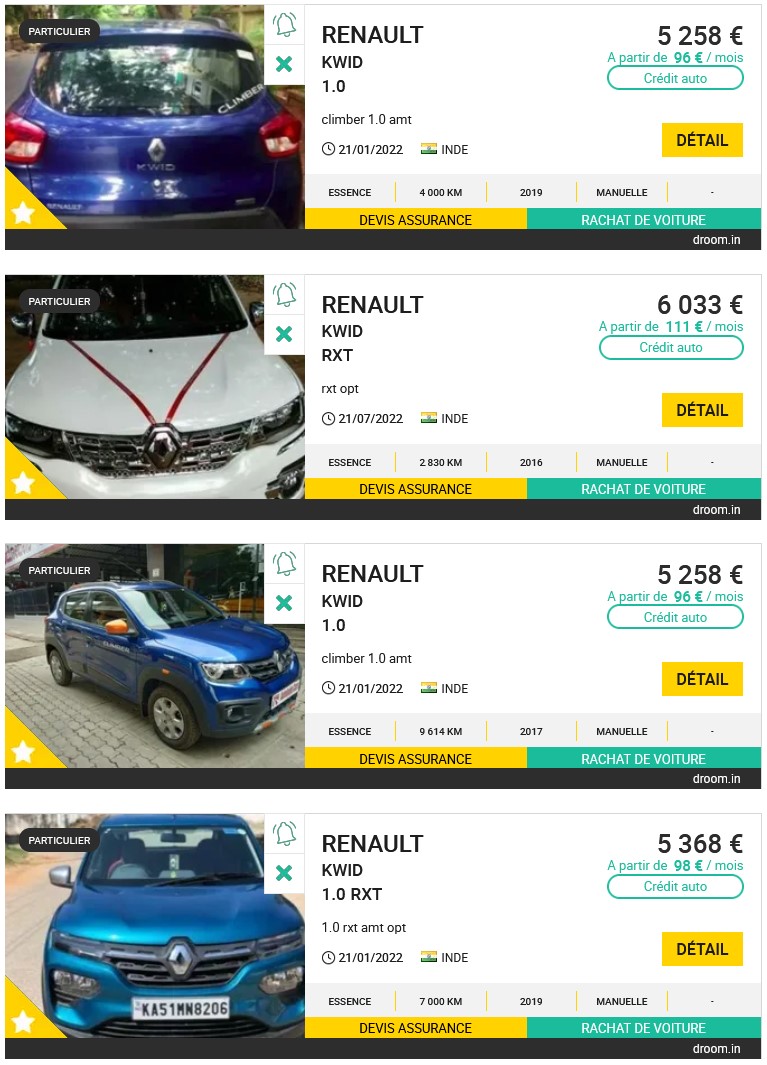Request Devis Assurance for the 2016 Kwid RXT
This screenshot has height=1065, width=767.
[x=415, y=489]
